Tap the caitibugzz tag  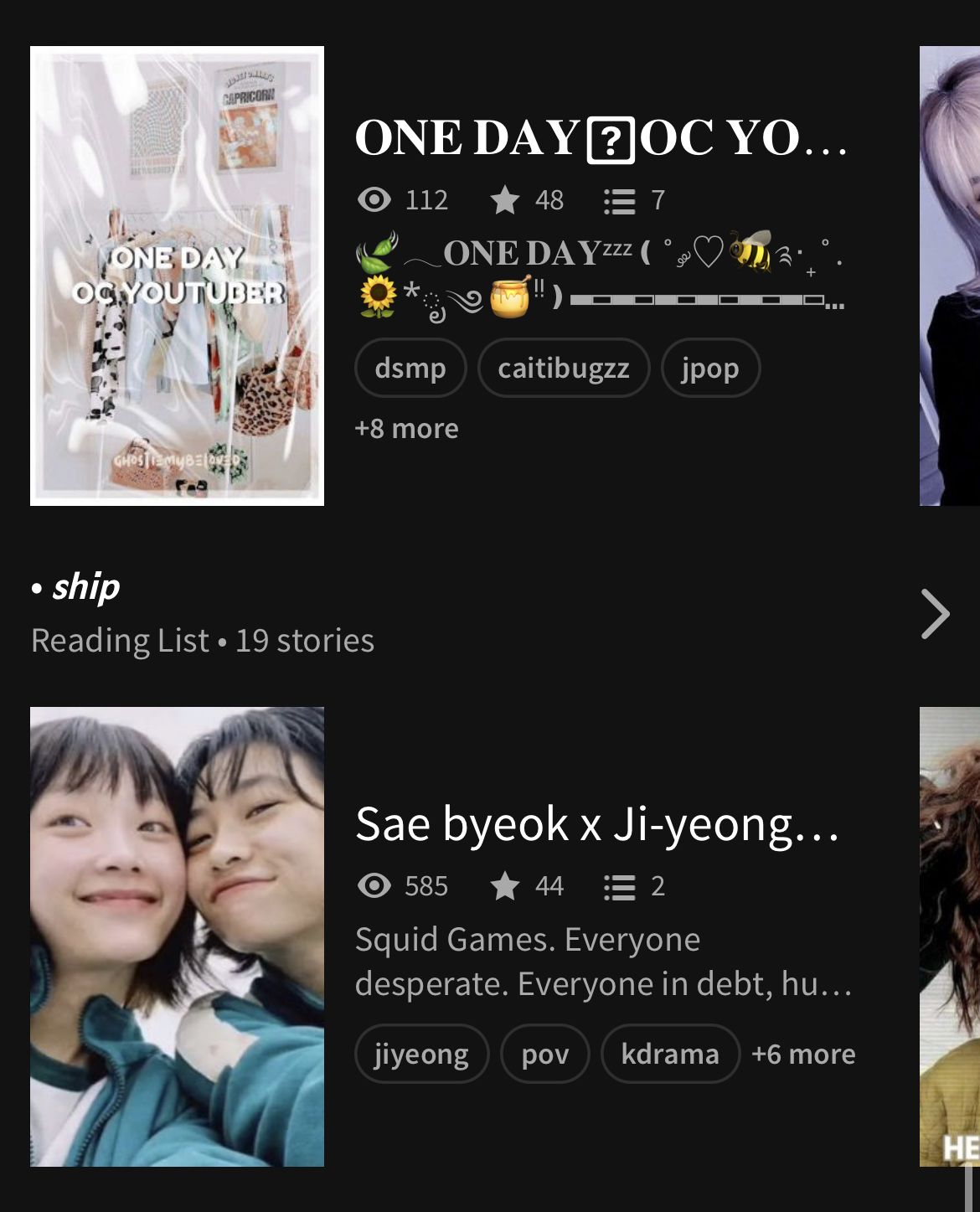pos(563,368)
